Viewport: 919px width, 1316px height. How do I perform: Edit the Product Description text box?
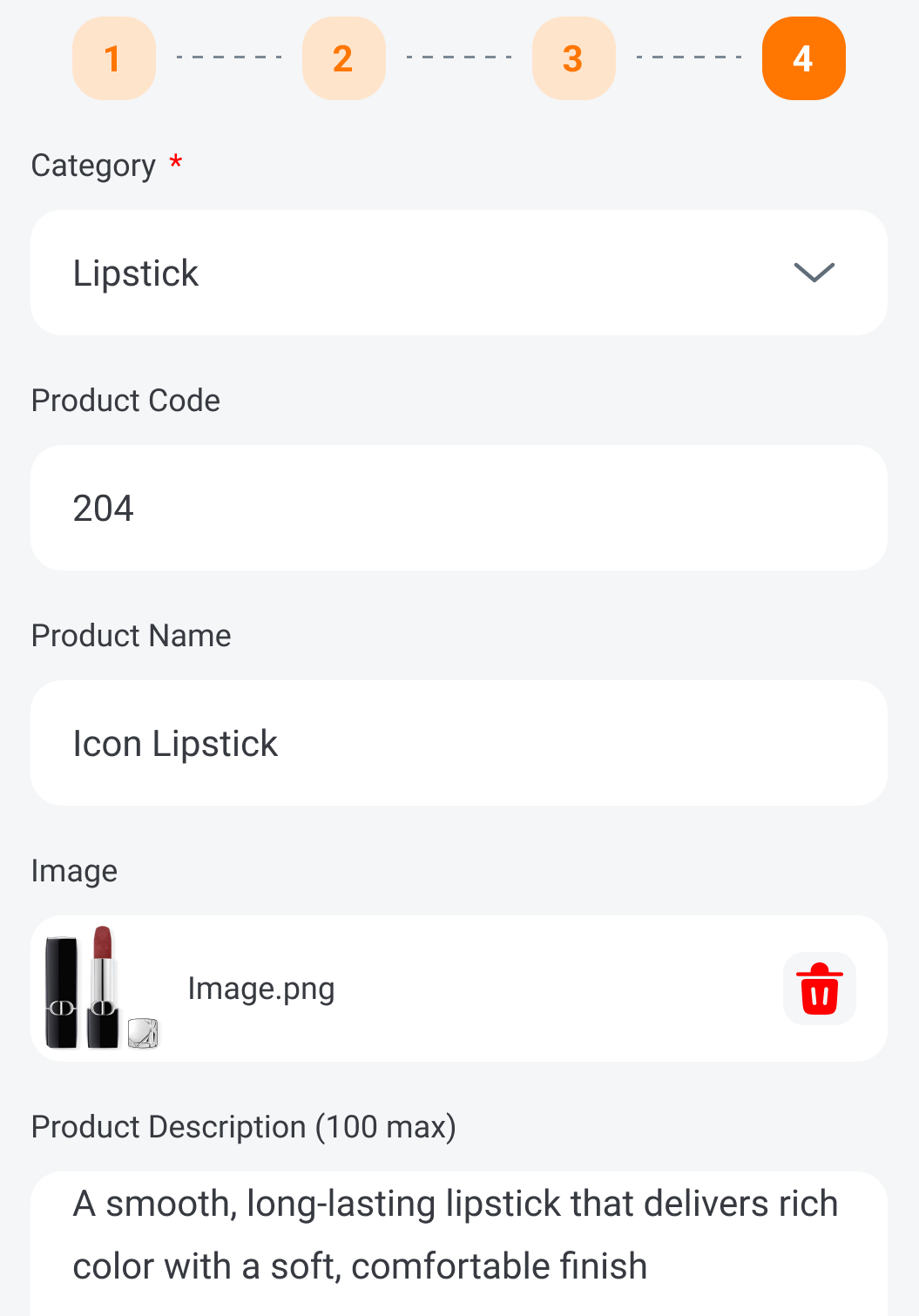point(459,1237)
